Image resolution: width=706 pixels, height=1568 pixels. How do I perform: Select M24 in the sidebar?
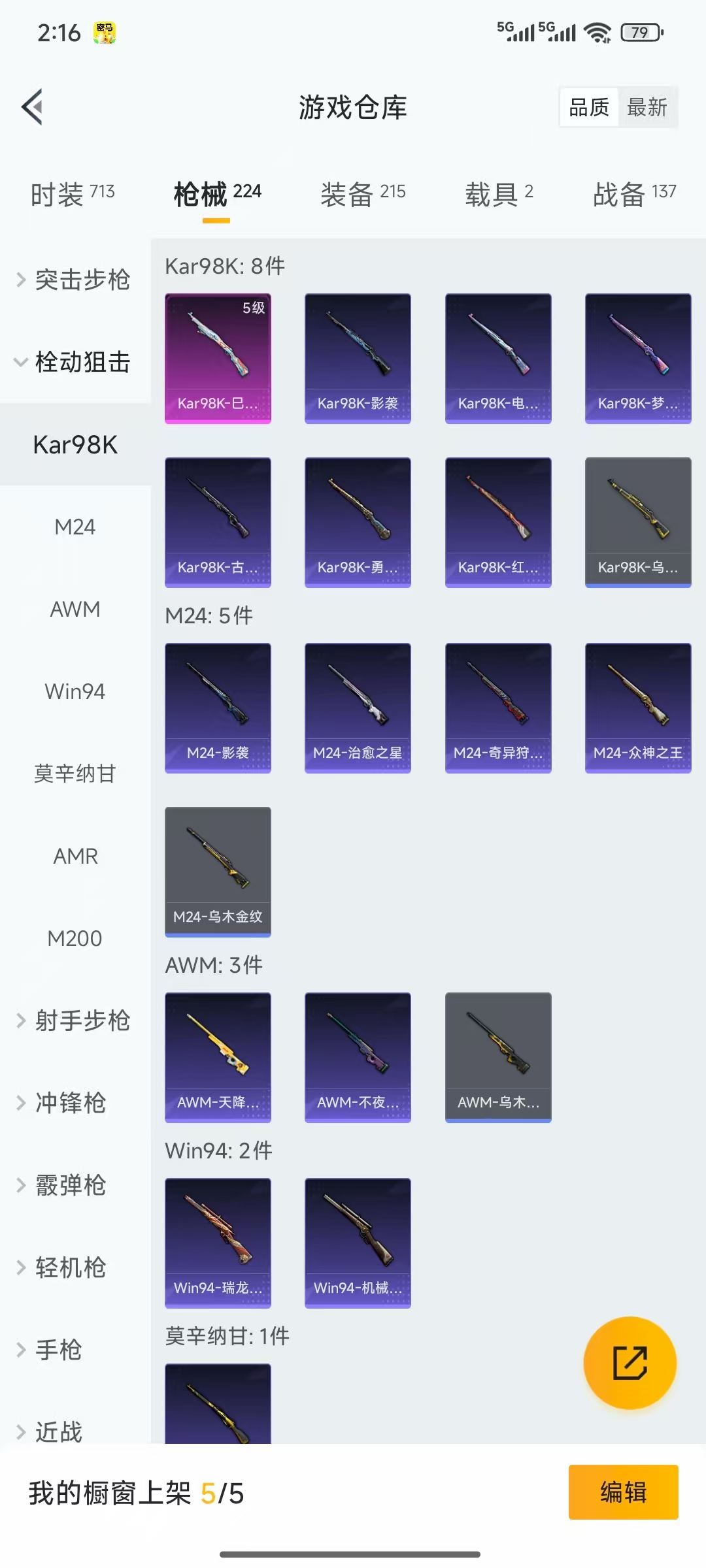point(75,527)
